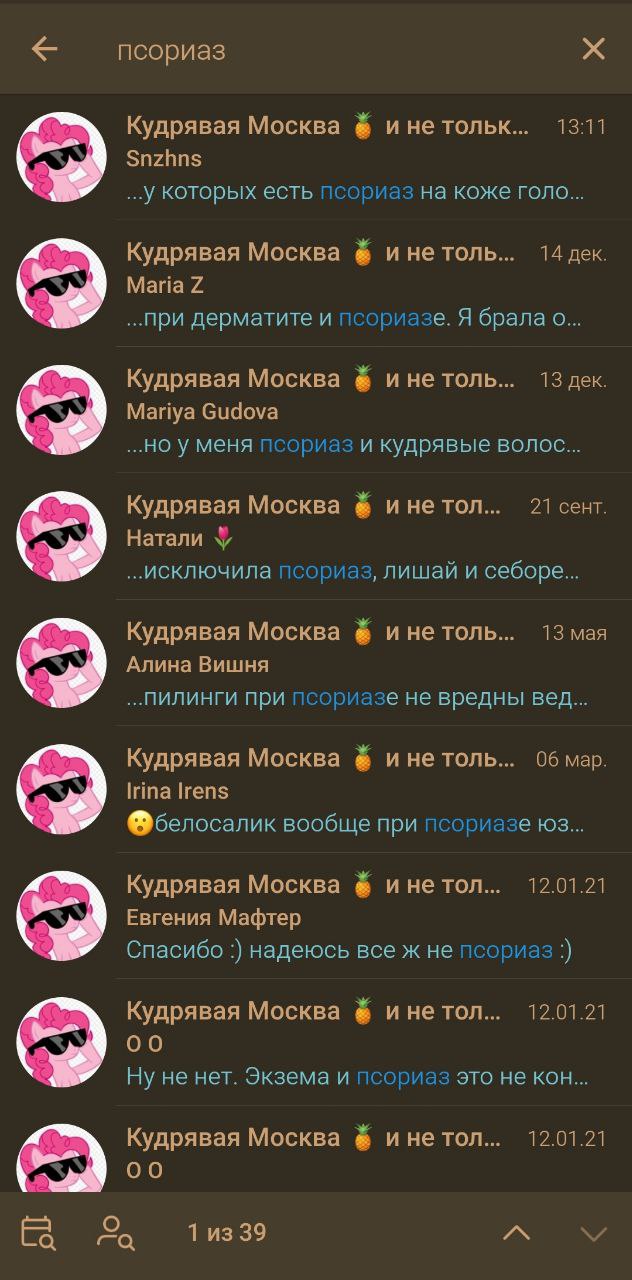This screenshot has height=1280, width=632.
Task: Filter search results by member
Action: (116, 1233)
